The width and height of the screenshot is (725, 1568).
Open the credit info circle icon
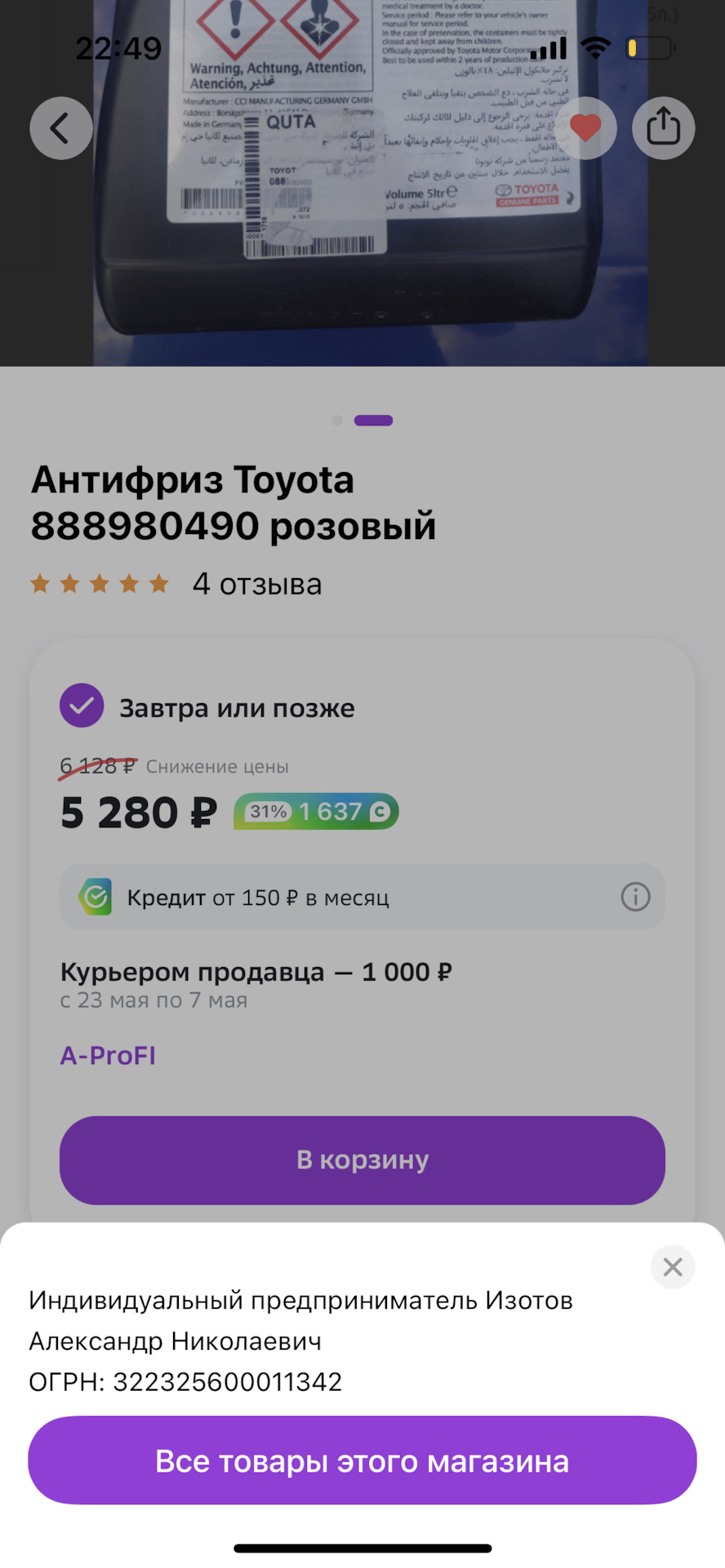pos(635,897)
